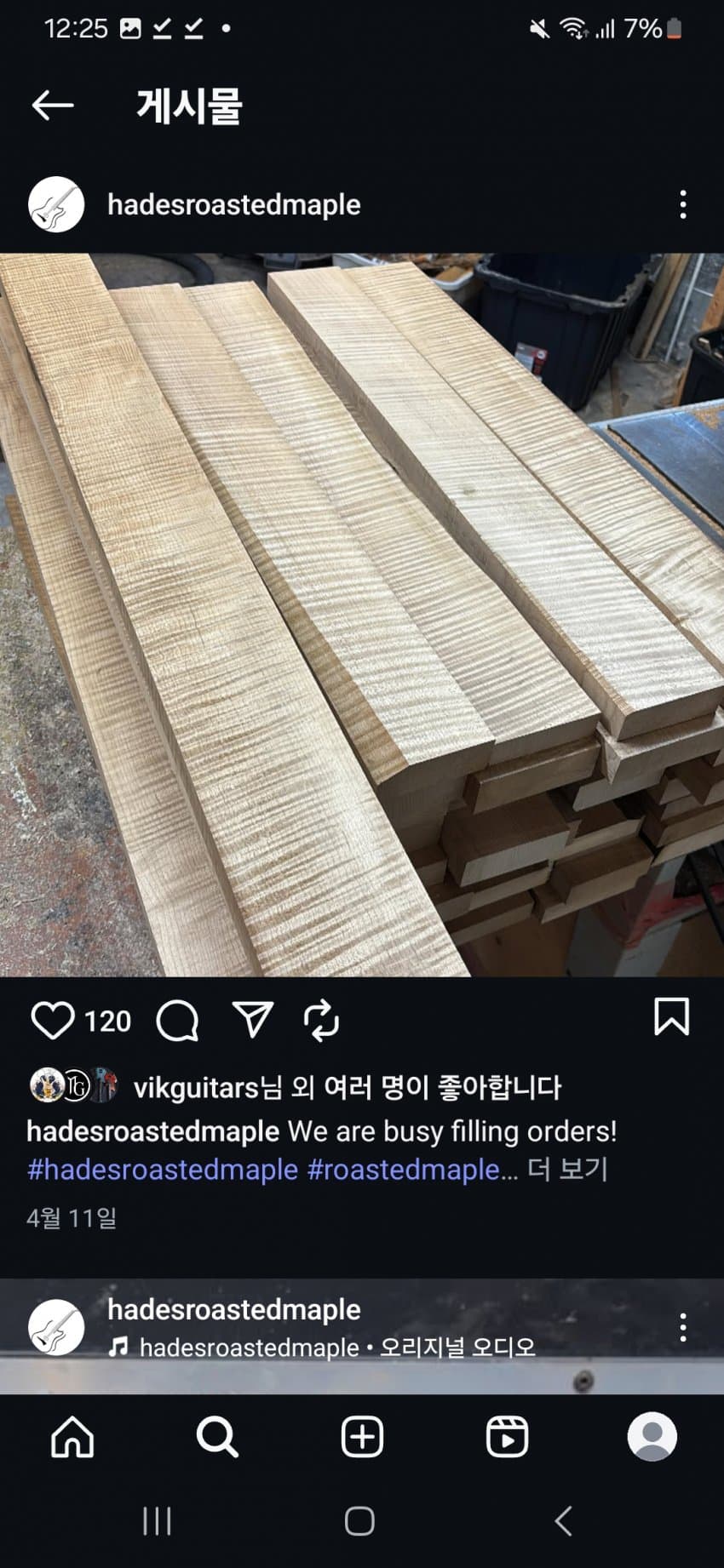The image size is (724, 1568).
Task: Switch to the Search tab
Action: click(x=217, y=1437)
